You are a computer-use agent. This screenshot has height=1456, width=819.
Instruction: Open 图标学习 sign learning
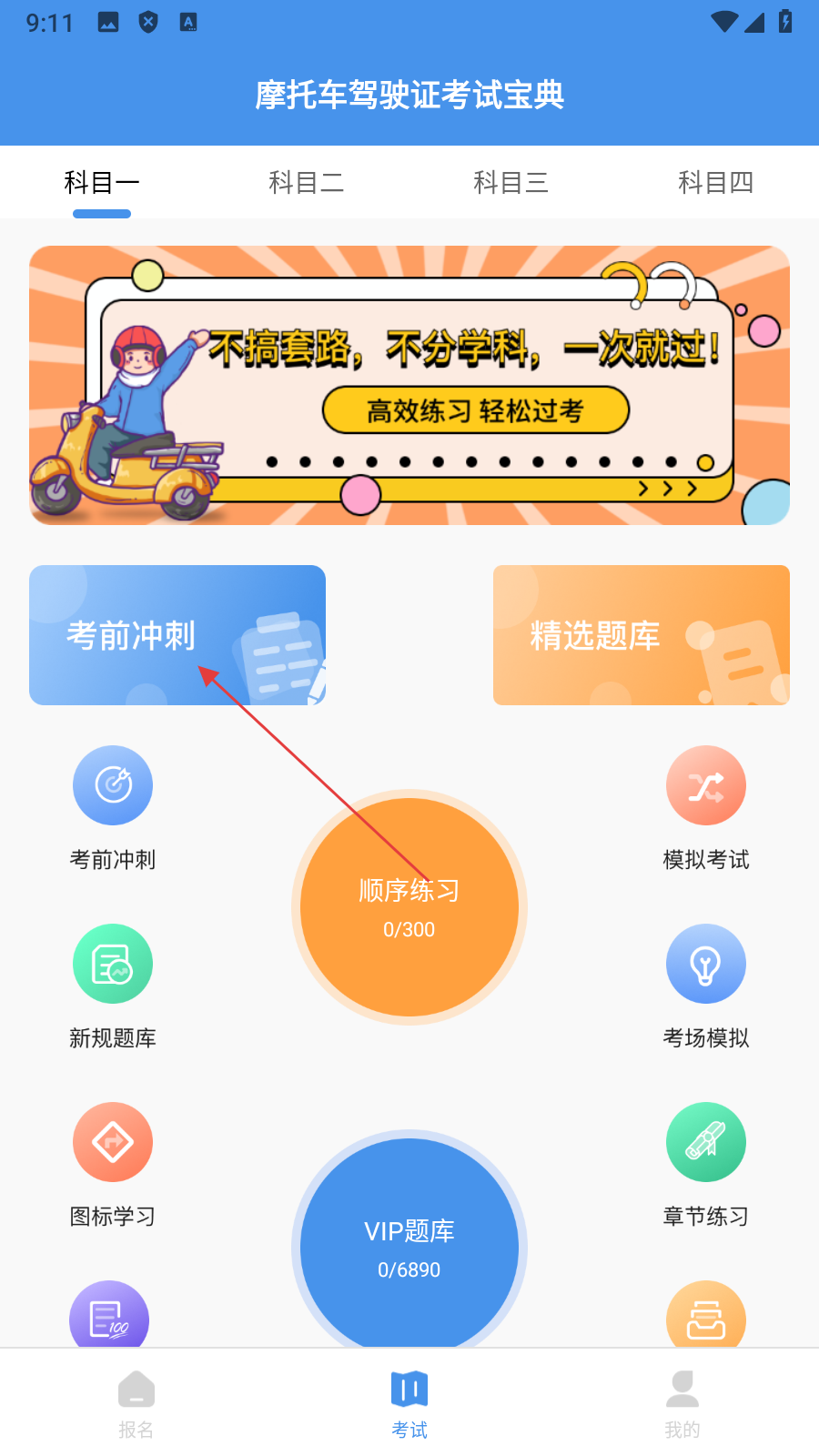click(x=113, y=1142)
